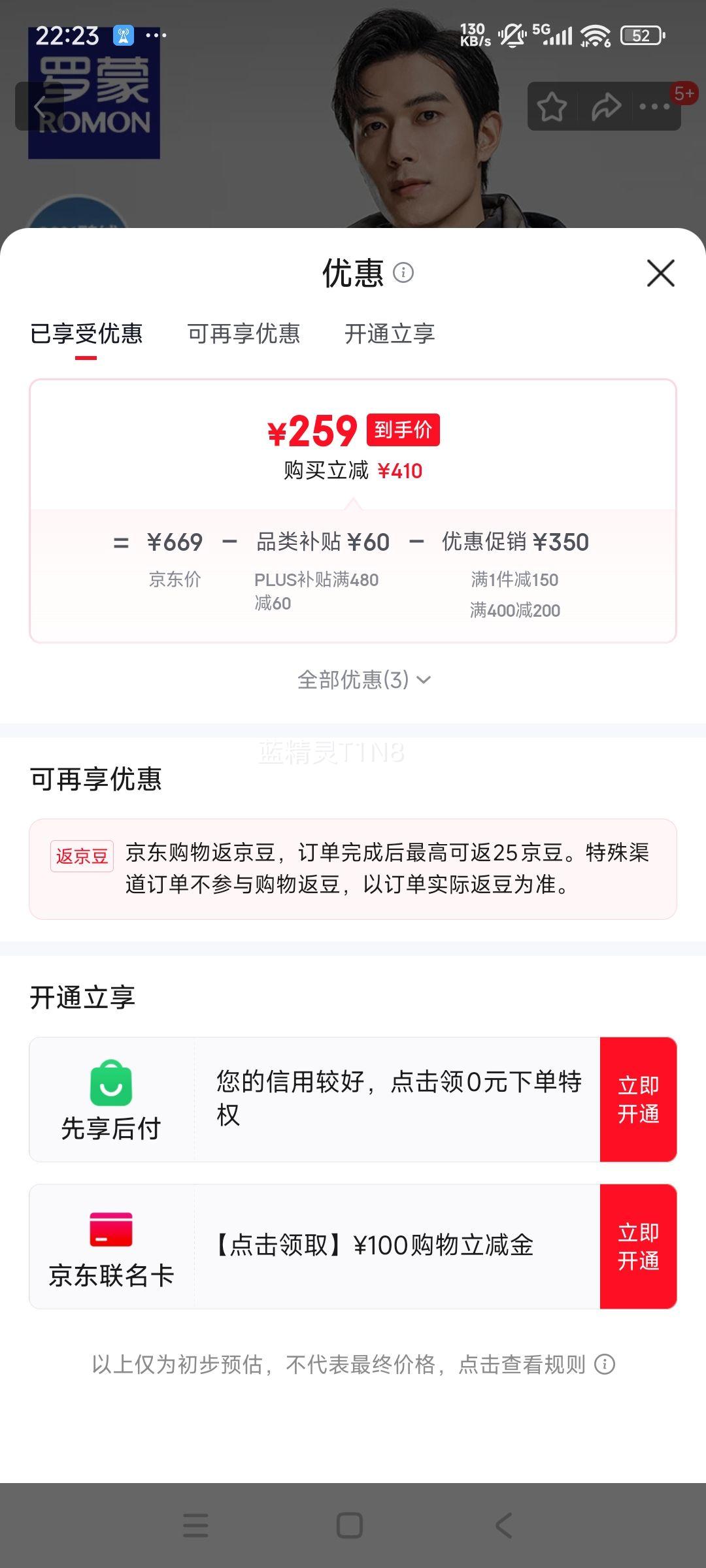Click the info icon next to 优惠 title
This screenshot has height=1568, width=706.
404,274
